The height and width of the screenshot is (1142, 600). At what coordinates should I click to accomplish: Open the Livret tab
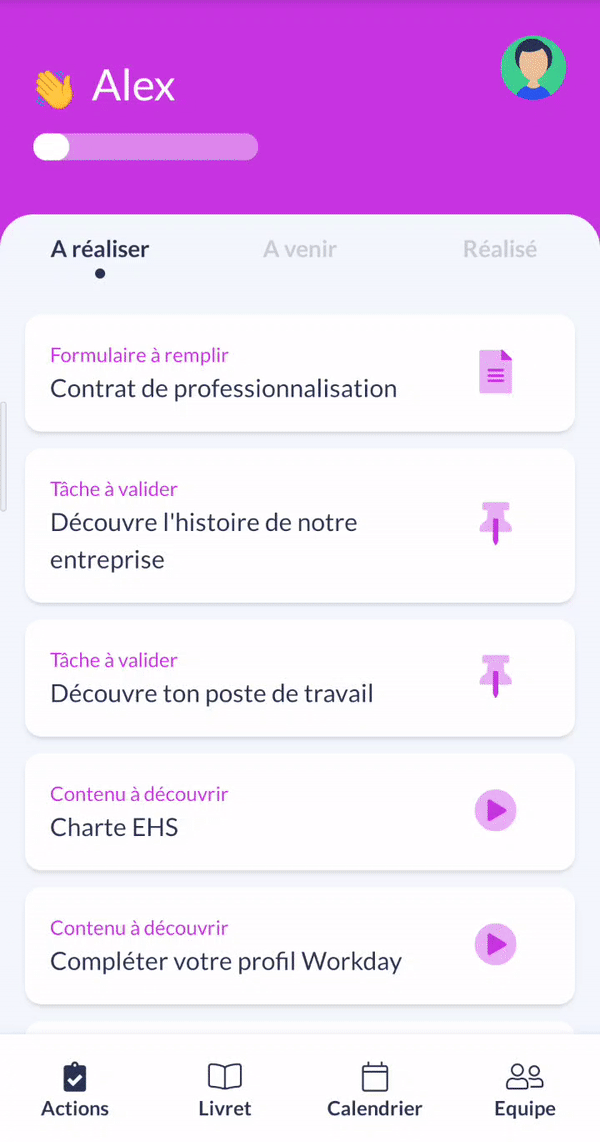tap(225, 1089)
